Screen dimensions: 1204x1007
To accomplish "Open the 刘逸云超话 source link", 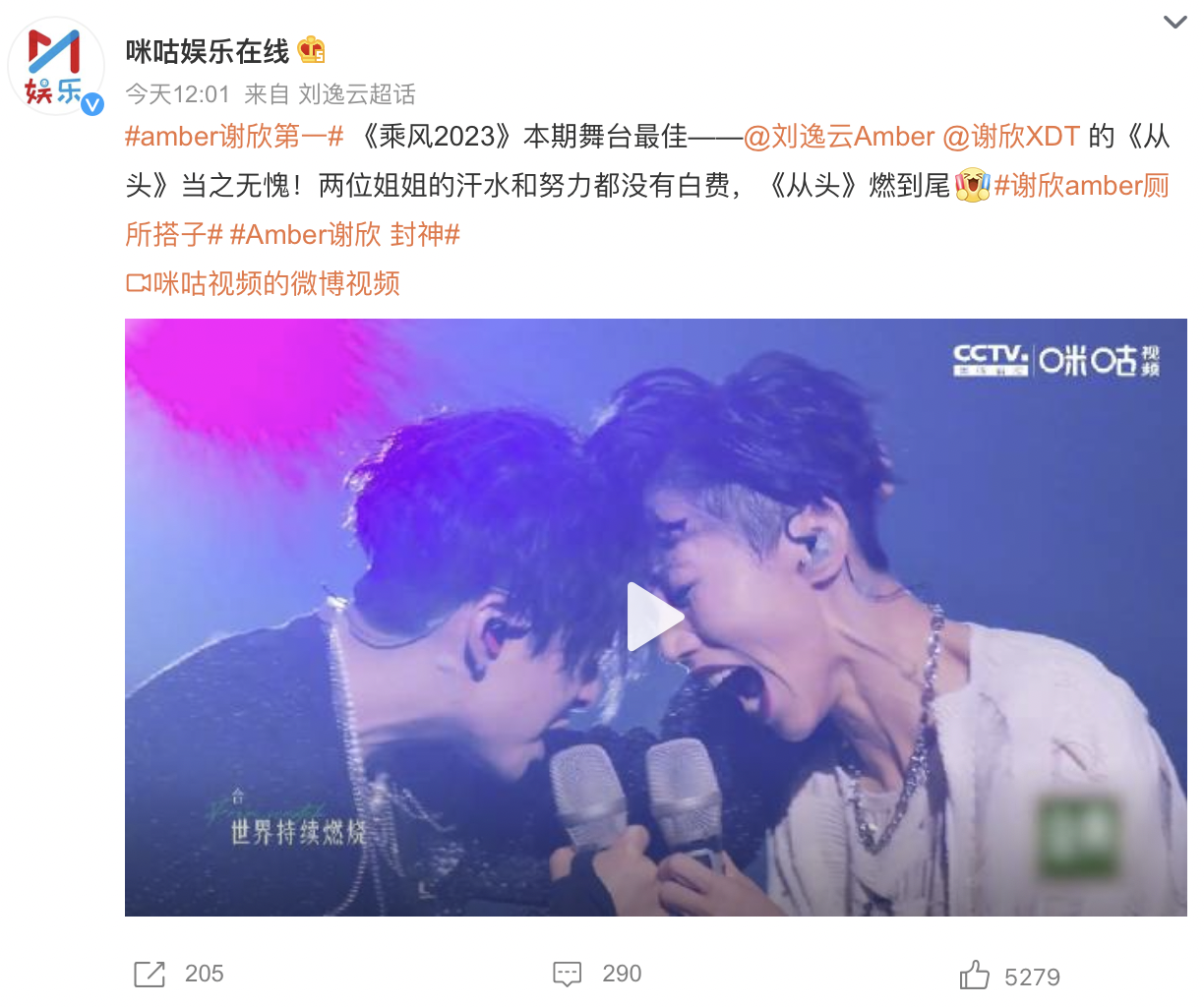I will coord(357,94).
